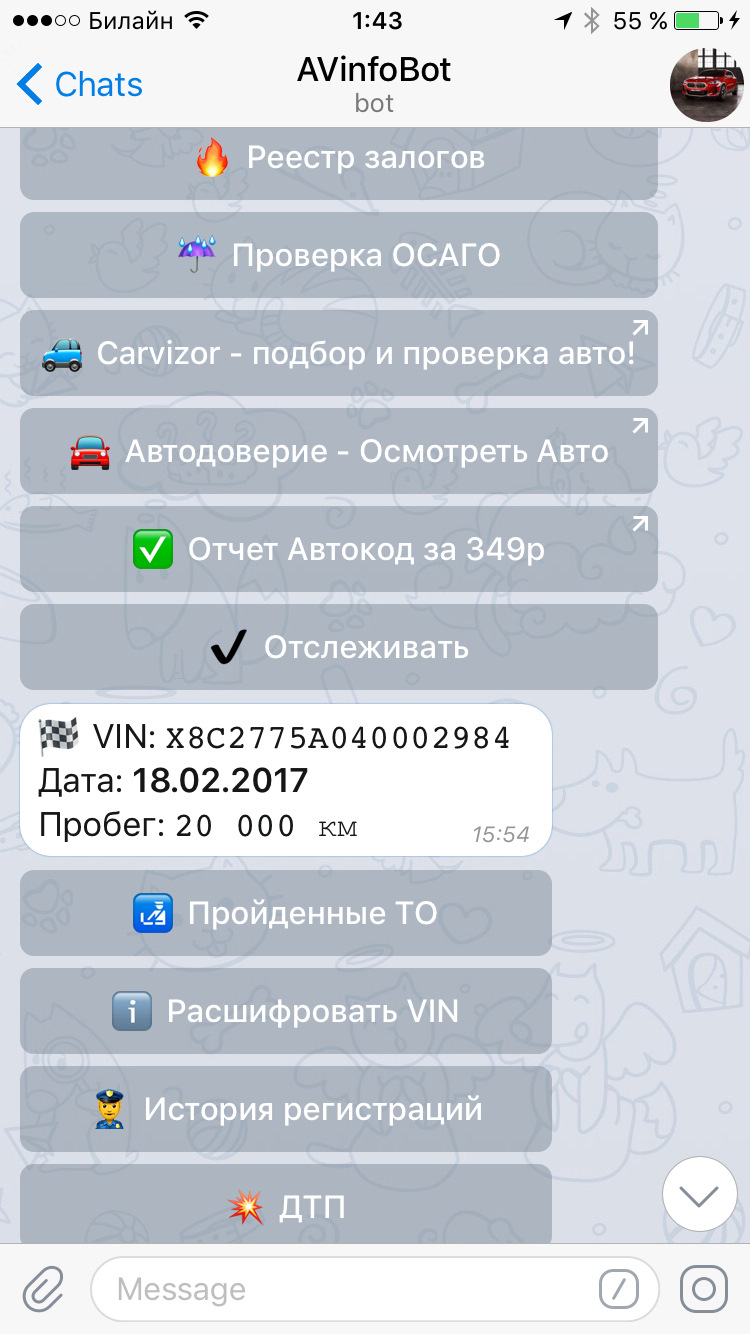Check ДТП history button
This screenshot has width=750, height=1334.
pos(286,1205)
